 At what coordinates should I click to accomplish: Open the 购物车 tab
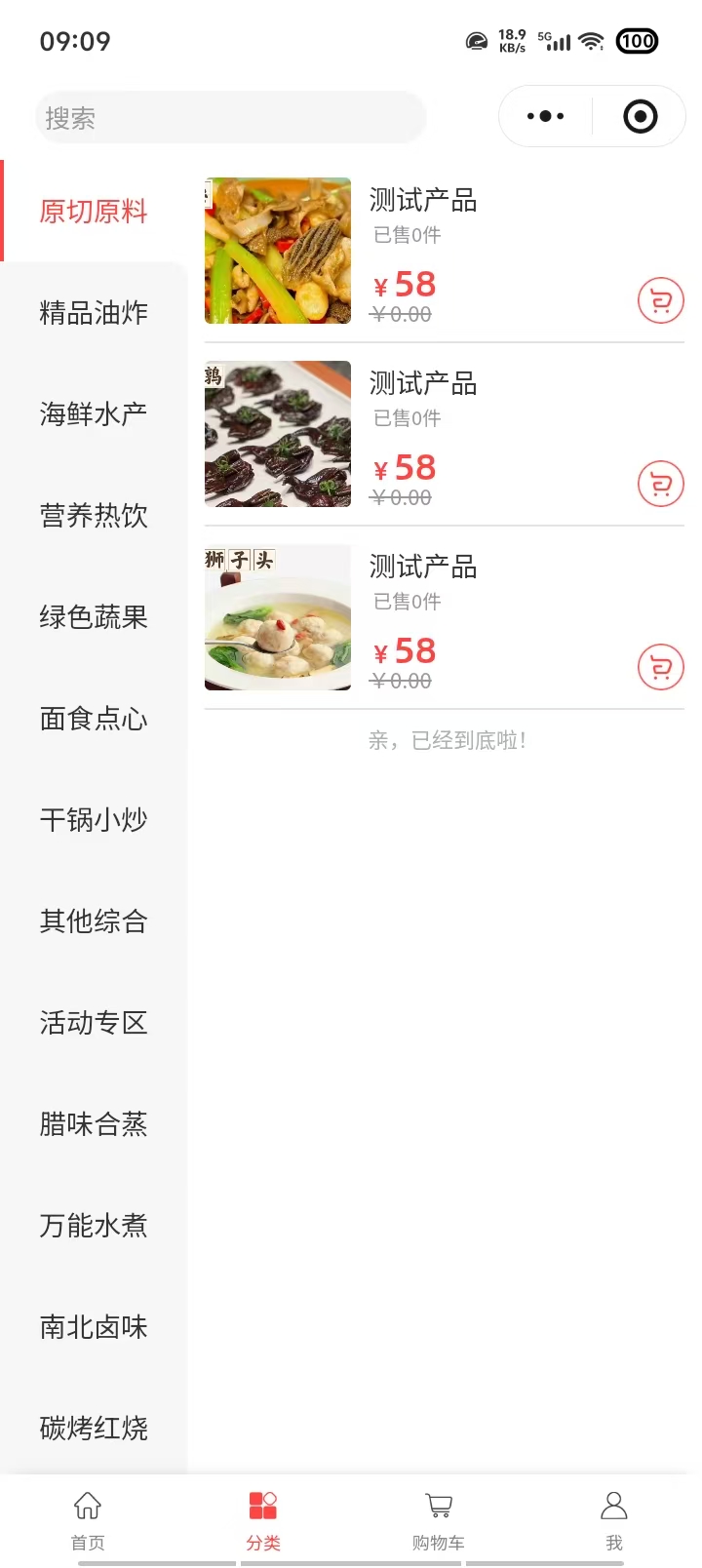point(439,1519)
